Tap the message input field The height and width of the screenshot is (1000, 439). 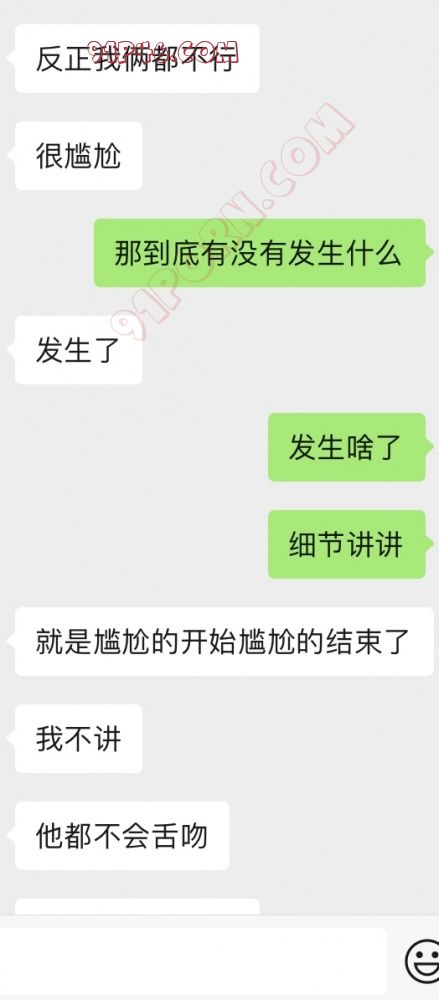pyautogui.click(x=191, y=960)
